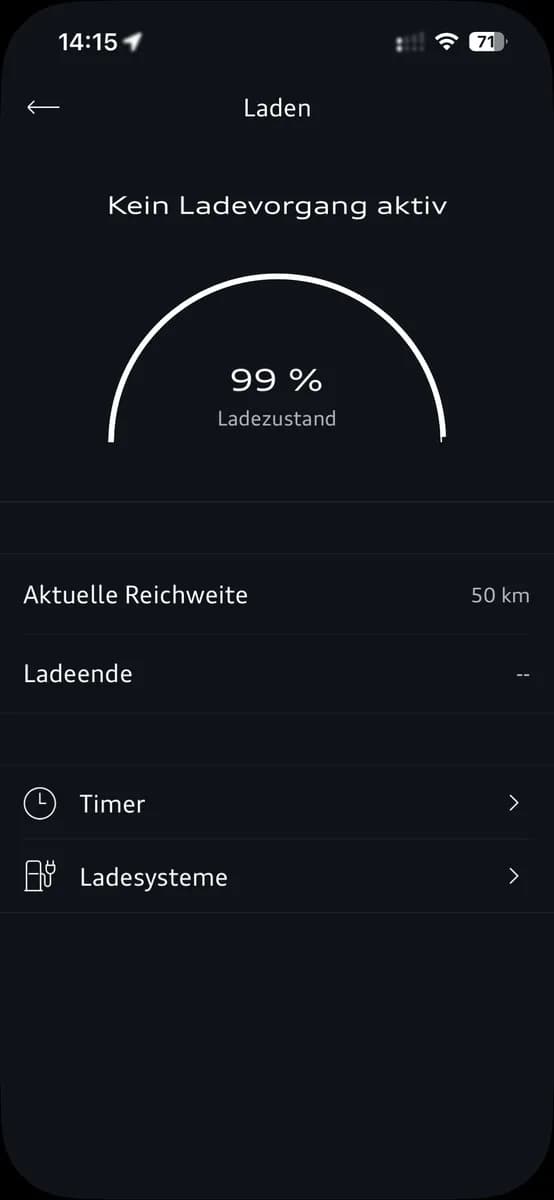Screen dimensions: 554x1200
Task: Go back using the arrow icon
Action: (x=43, y=108)
